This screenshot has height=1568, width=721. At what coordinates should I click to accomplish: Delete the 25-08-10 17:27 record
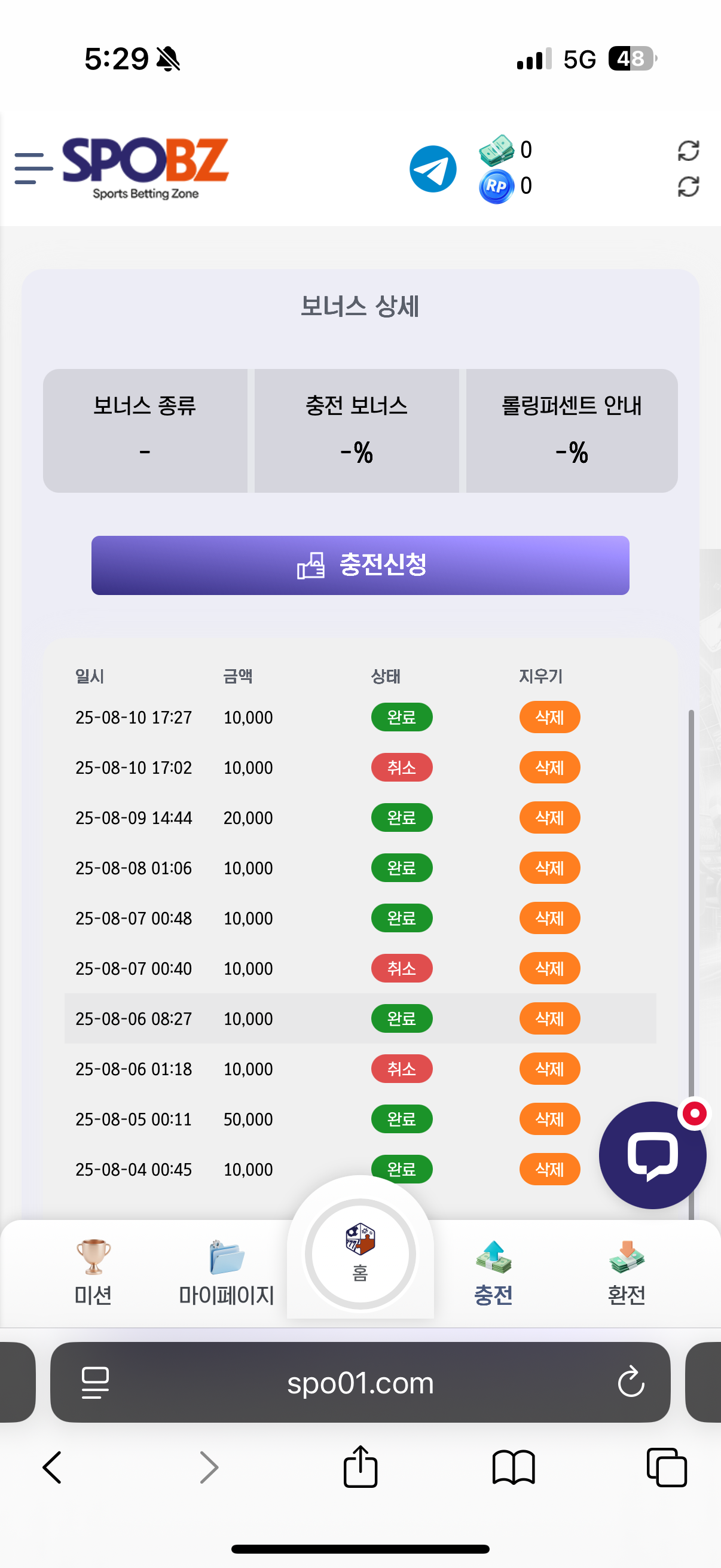[x=549, y=718]
